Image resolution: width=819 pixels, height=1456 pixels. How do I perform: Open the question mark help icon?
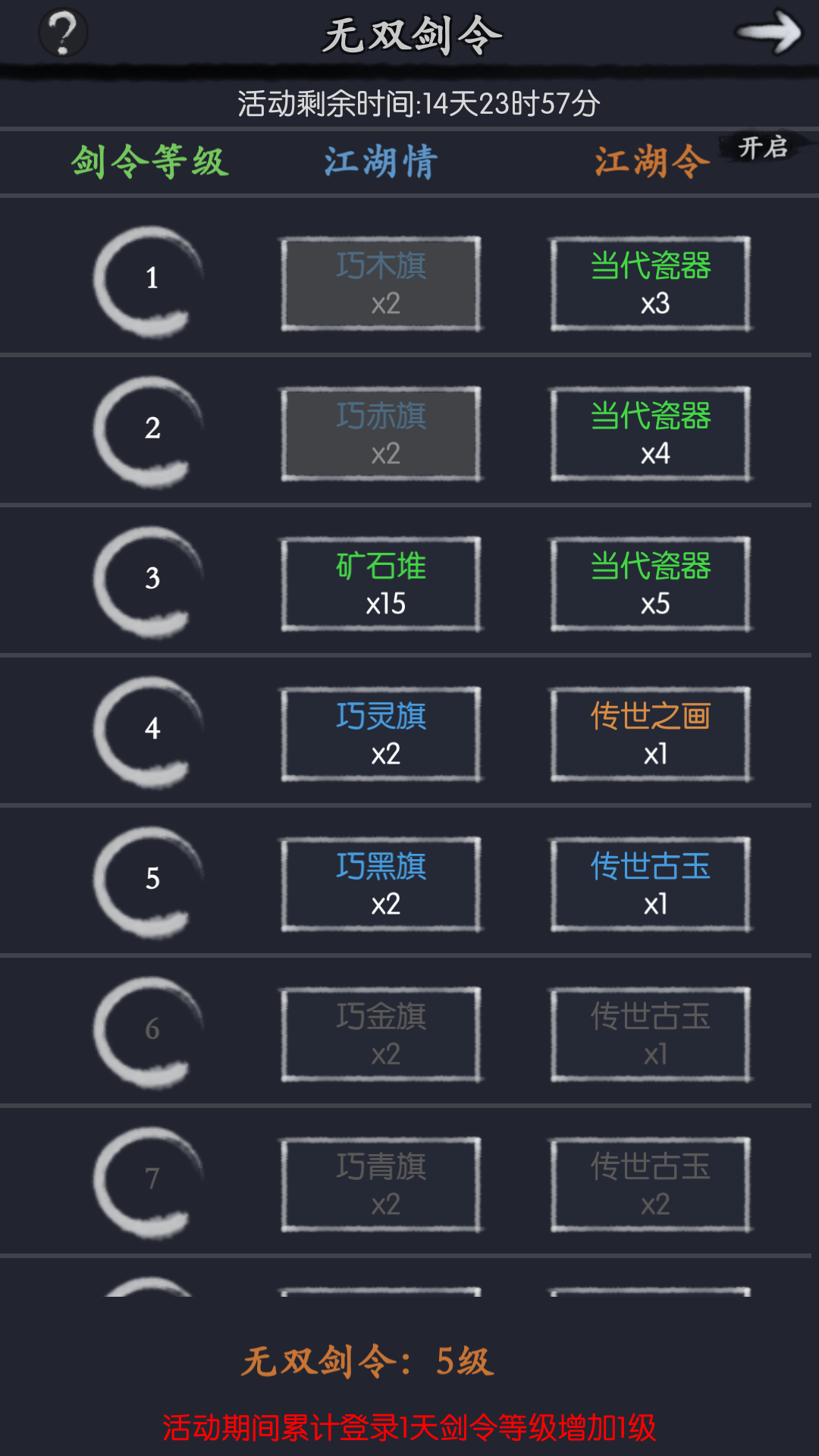(63, 33)
